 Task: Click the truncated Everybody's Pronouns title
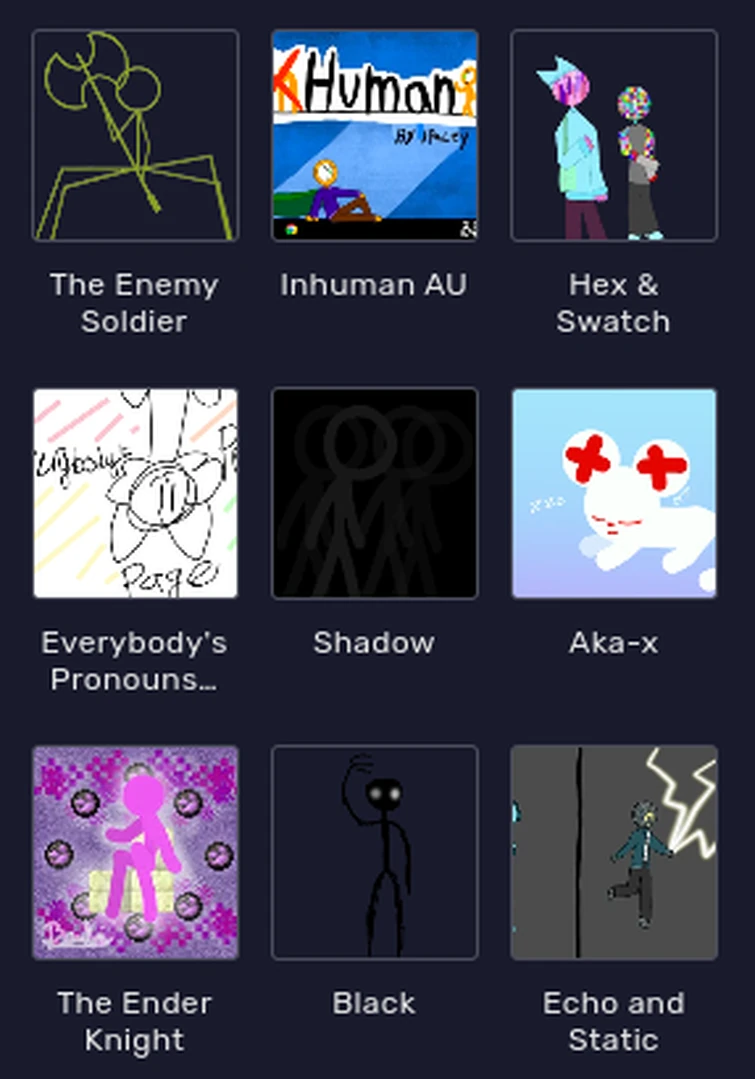coord(135,662)
